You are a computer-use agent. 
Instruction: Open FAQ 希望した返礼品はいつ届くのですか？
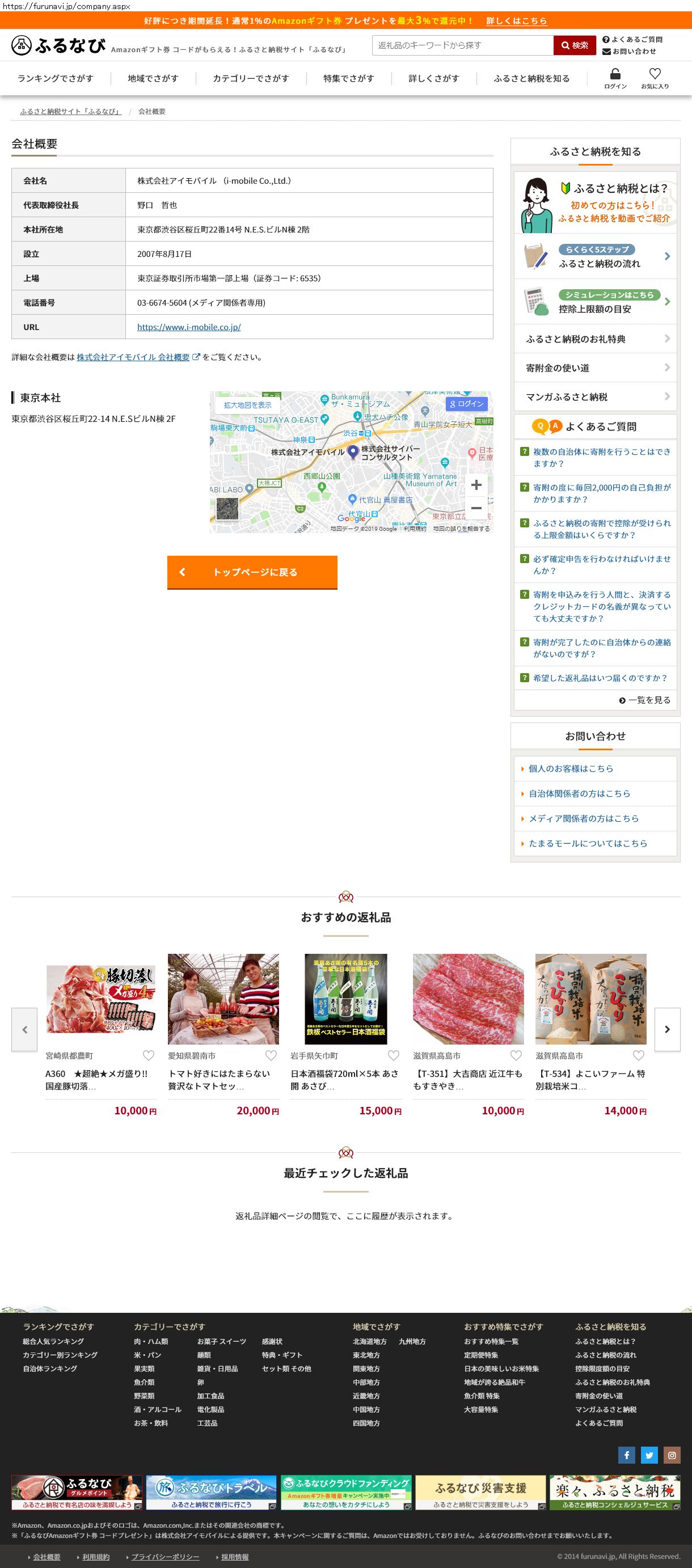[x=600, y=678]
